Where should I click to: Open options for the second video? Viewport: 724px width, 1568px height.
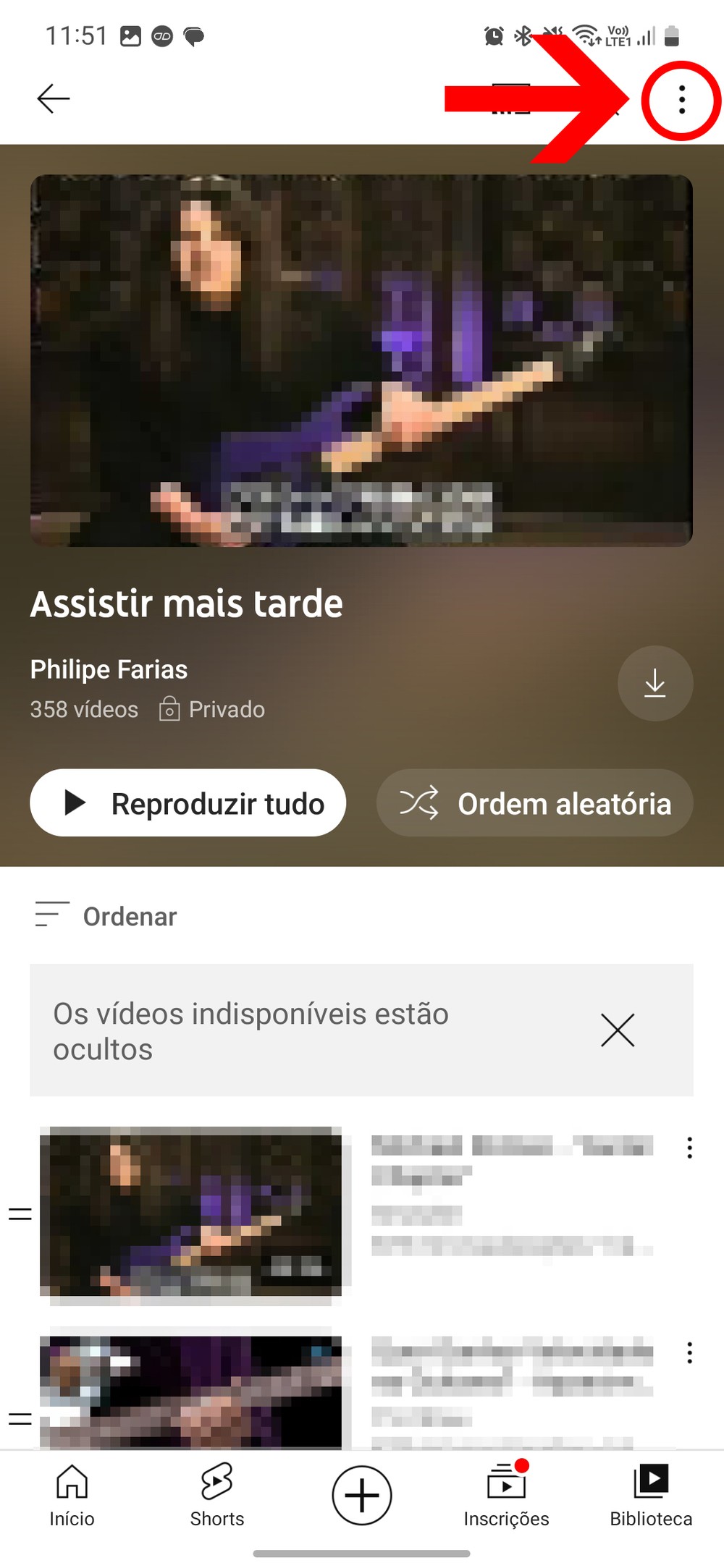[689, 1352]
